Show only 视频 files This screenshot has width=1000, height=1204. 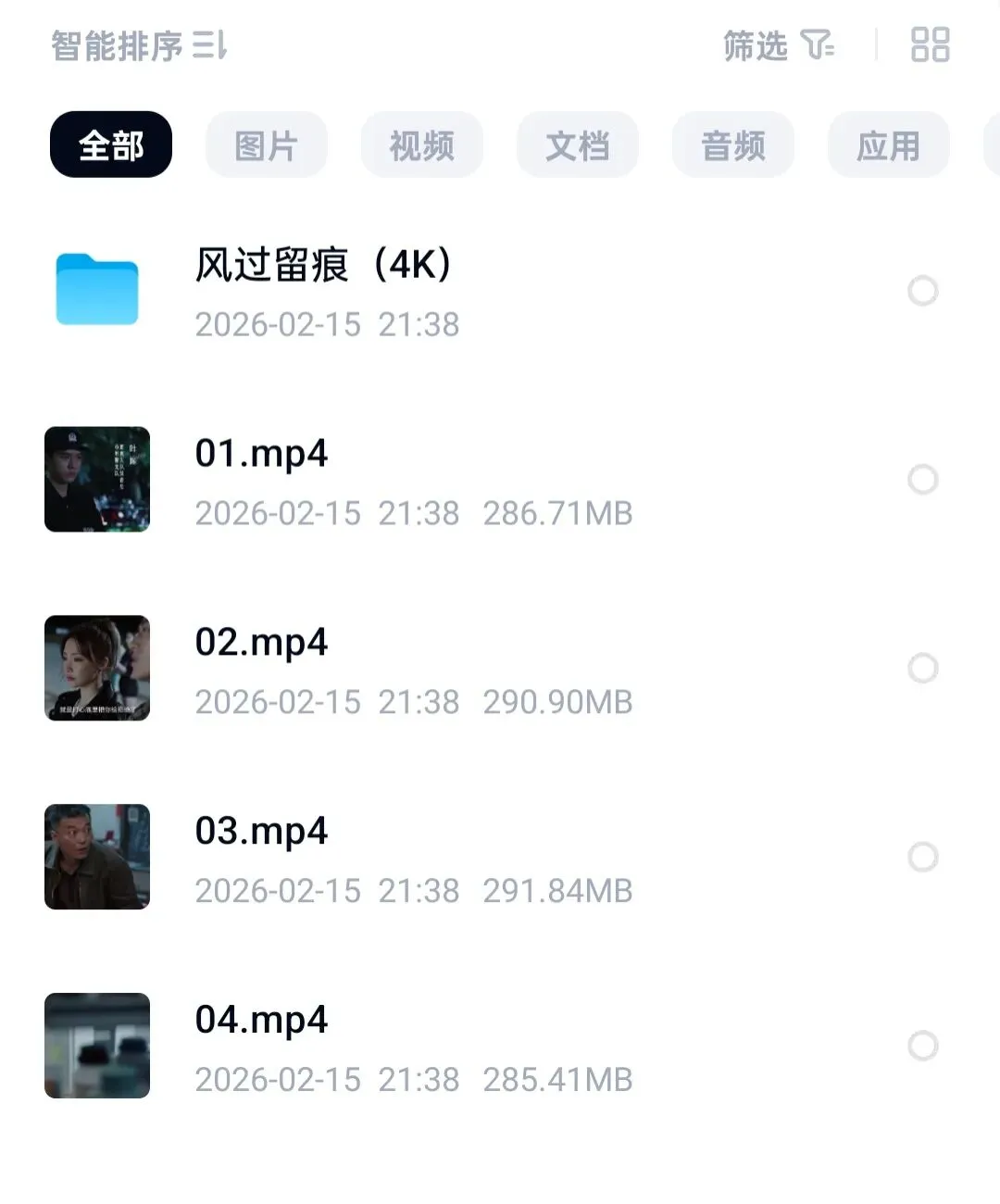coord(421,144)
